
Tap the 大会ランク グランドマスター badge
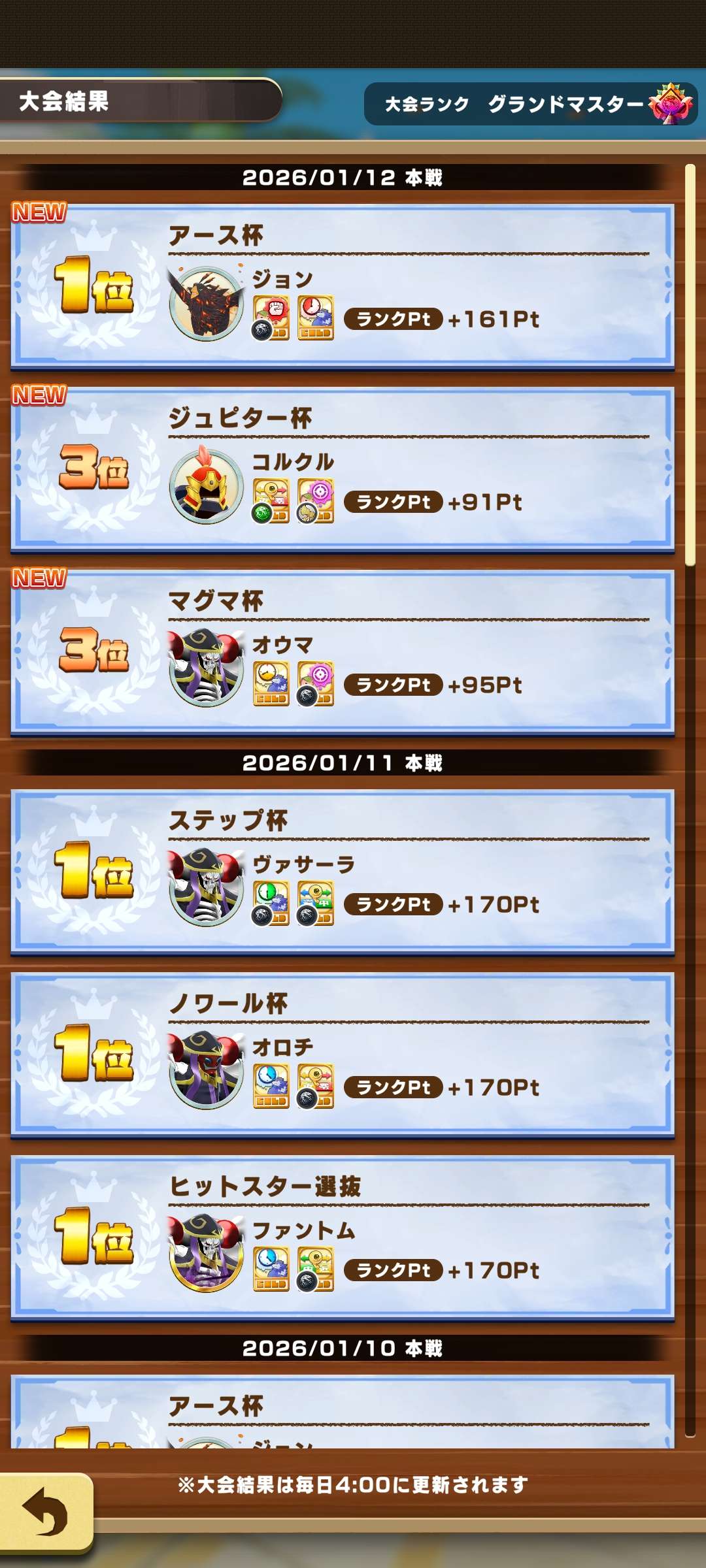pos(530,103)
